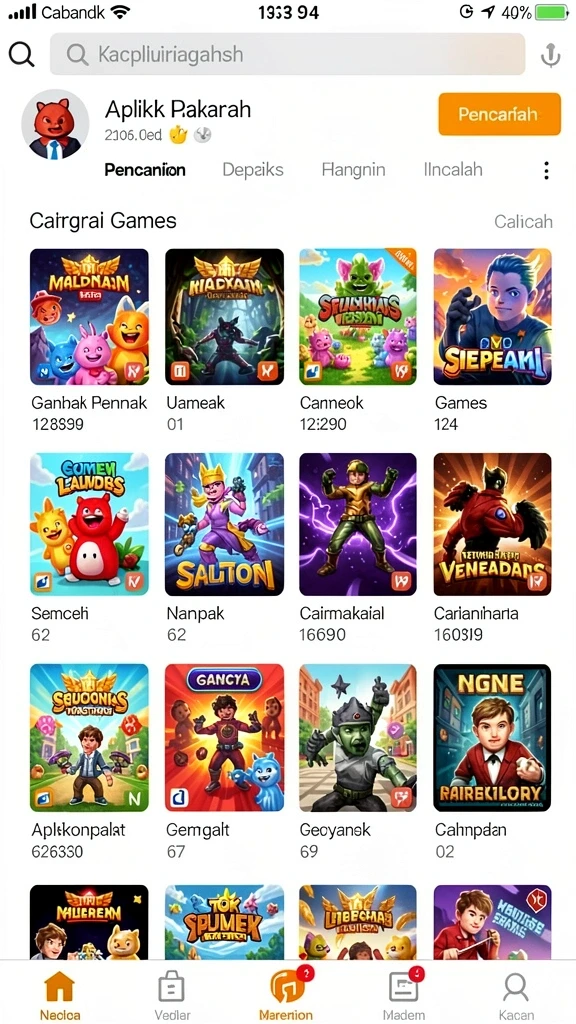Select the Ilncalah tab

(453, 170)
